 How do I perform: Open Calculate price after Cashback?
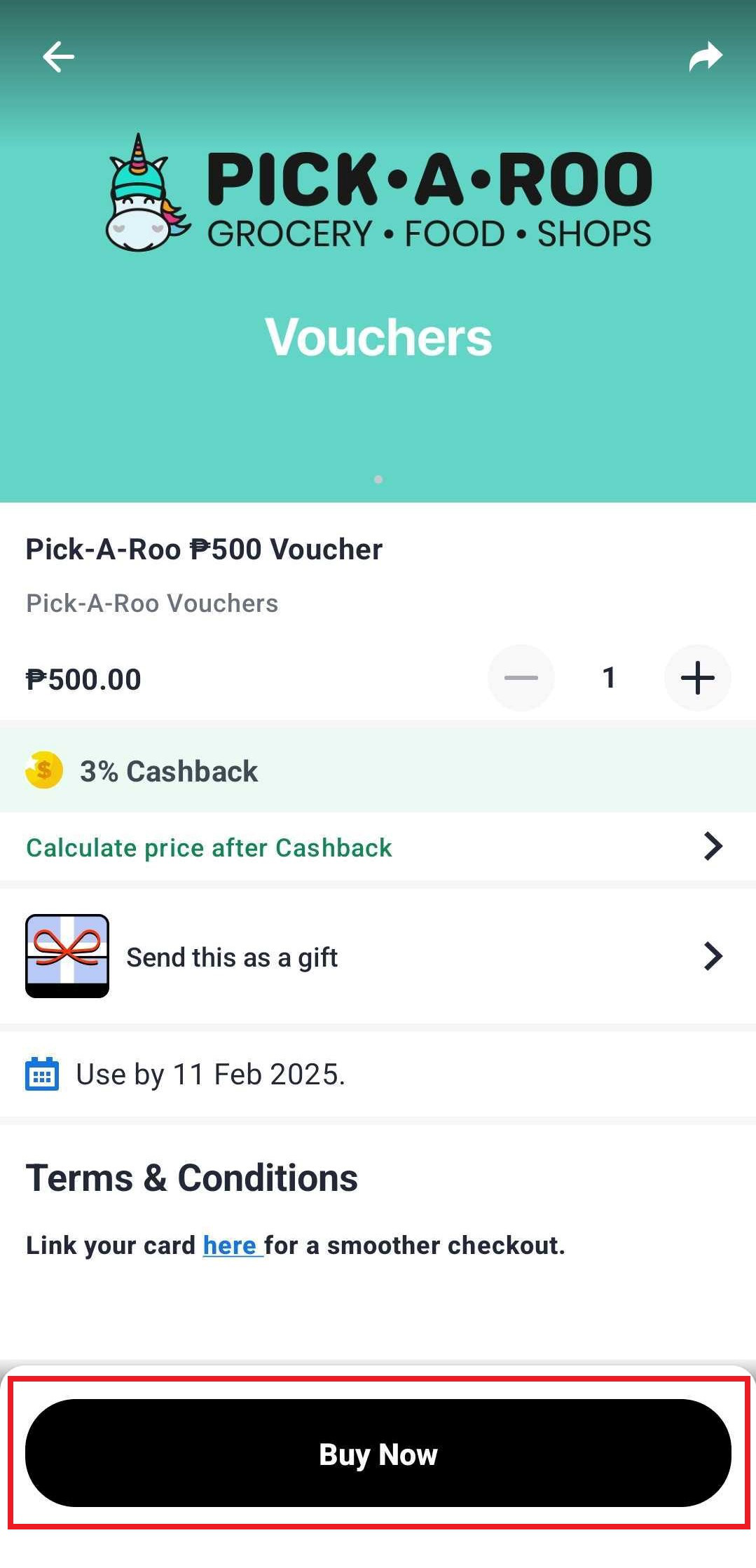[378, 847]
